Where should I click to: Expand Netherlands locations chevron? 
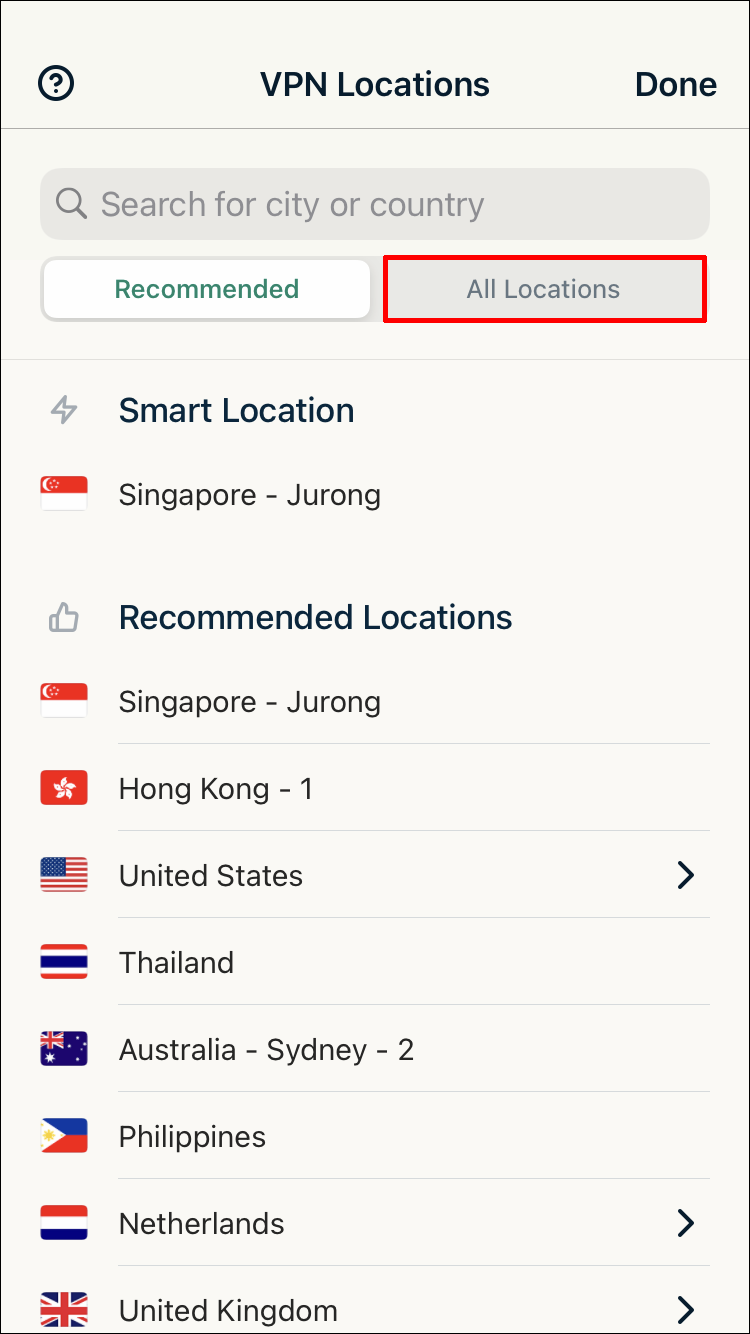pos(685,1224)
